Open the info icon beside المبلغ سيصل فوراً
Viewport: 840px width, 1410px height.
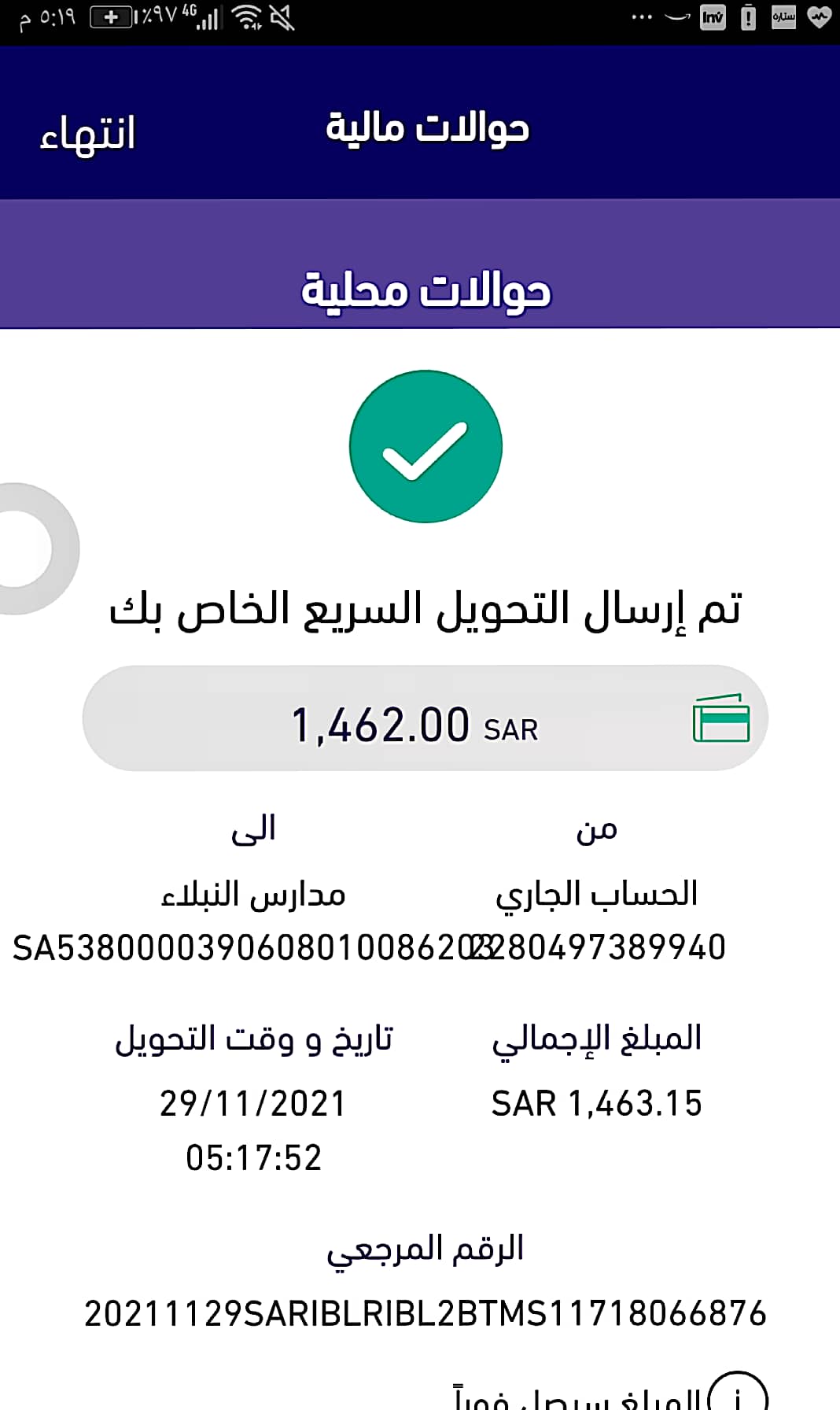pos(737,1393)
